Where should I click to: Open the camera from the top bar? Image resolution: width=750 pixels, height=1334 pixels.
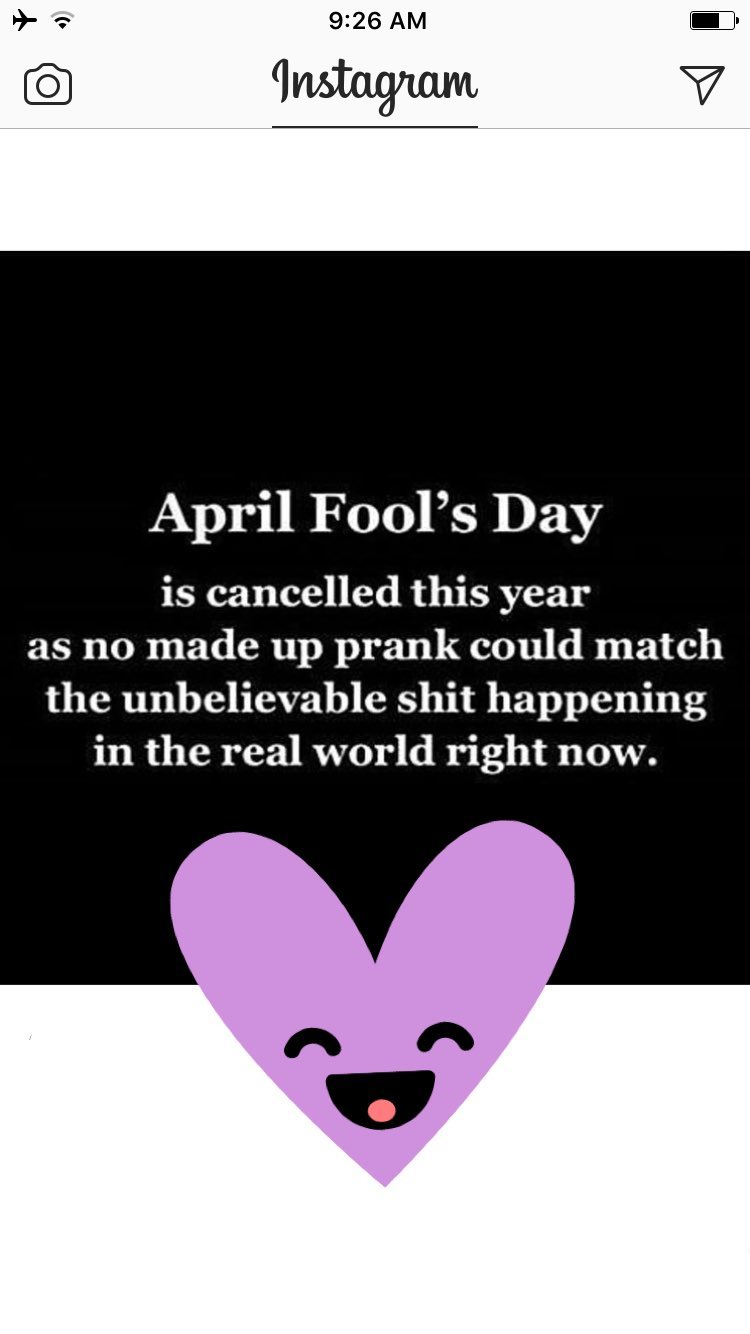coord(48,85)
